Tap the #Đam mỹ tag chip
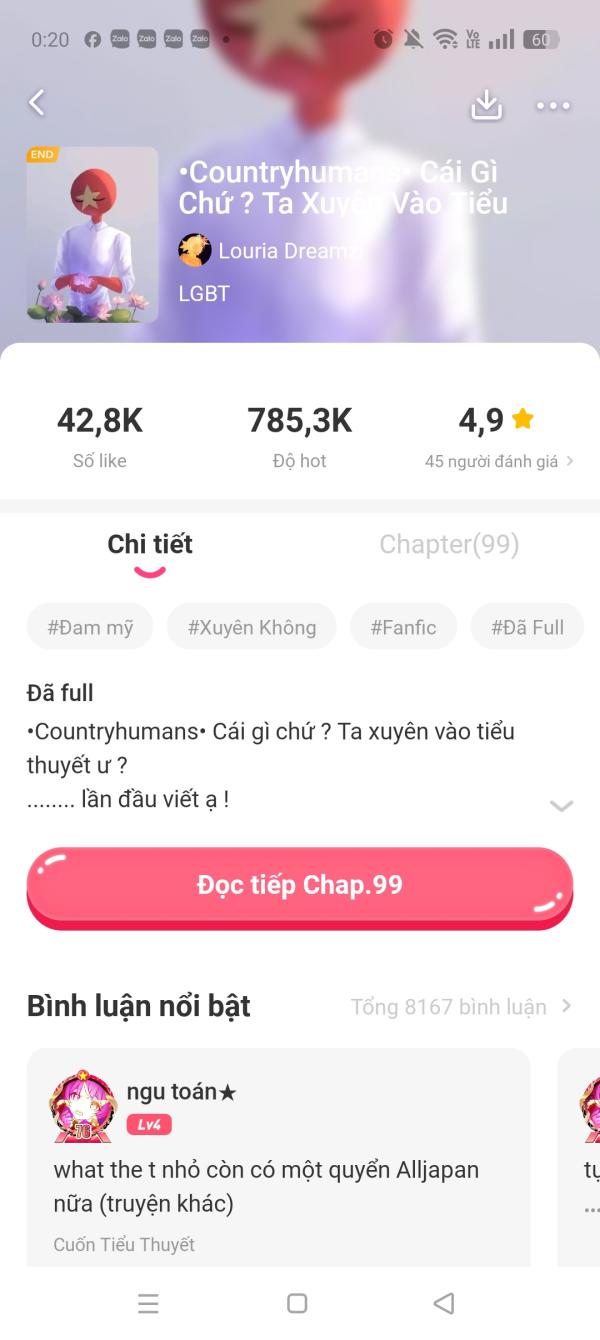 (90, 628)
